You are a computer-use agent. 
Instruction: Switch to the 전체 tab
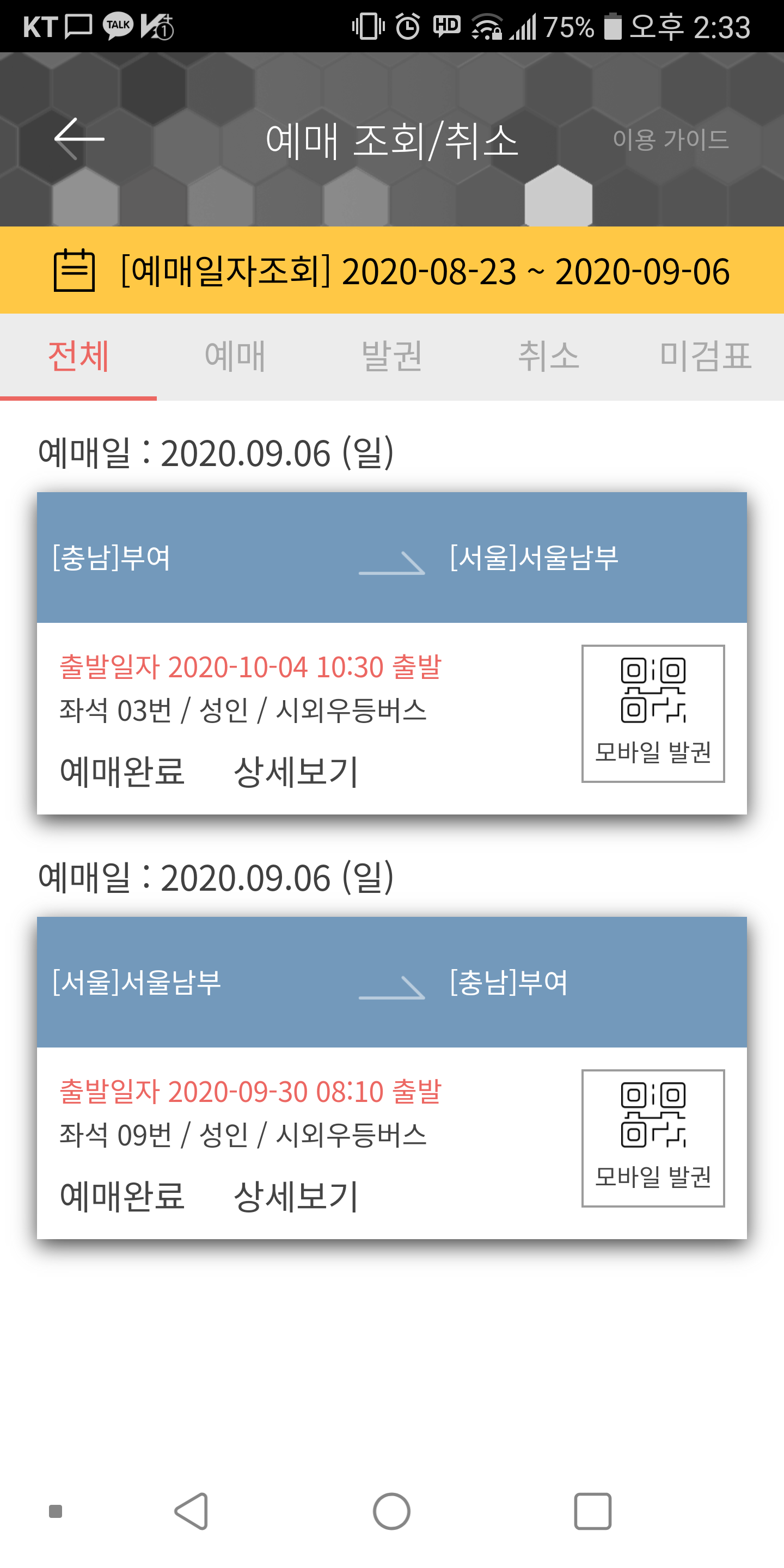(x=78, y=356)
